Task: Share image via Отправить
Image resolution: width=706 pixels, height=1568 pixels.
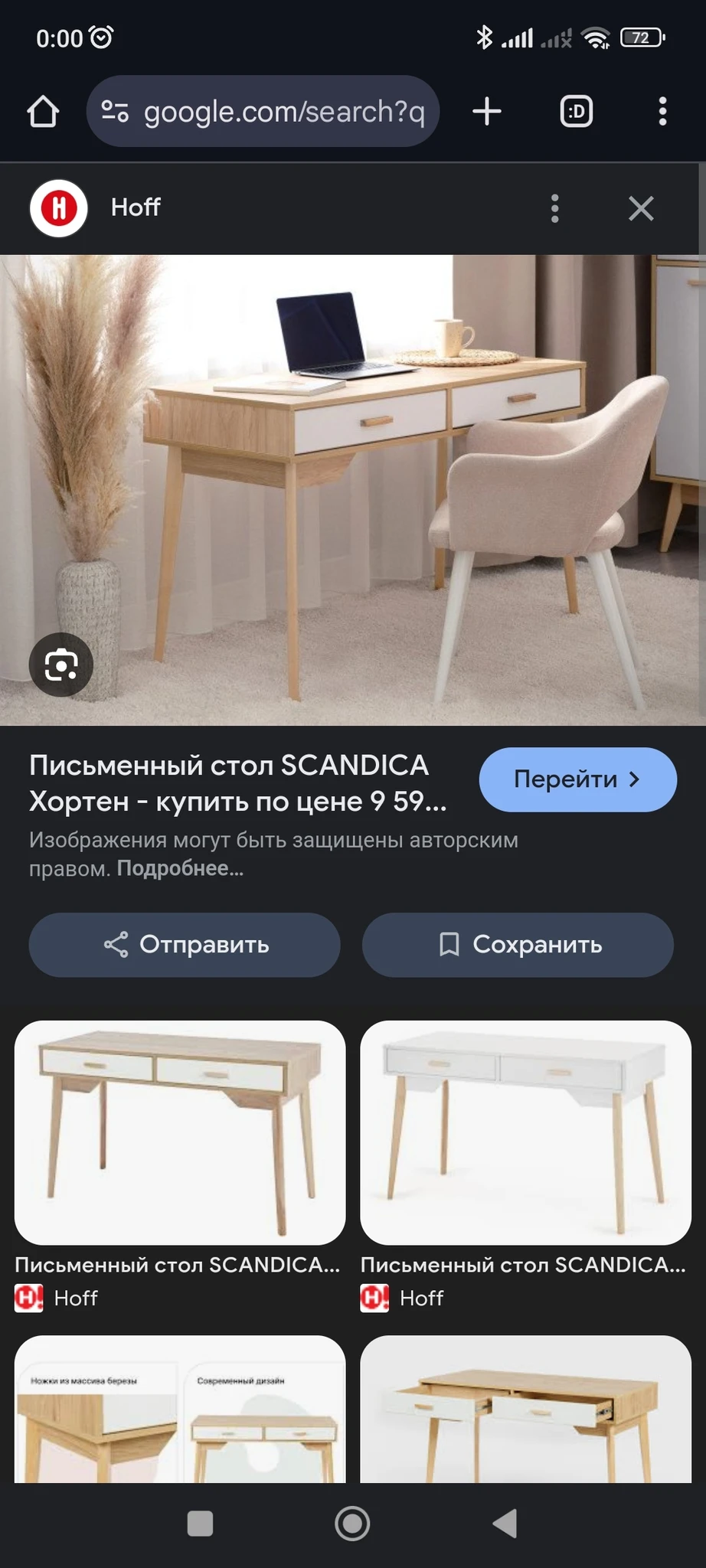Action: (185, 945)
